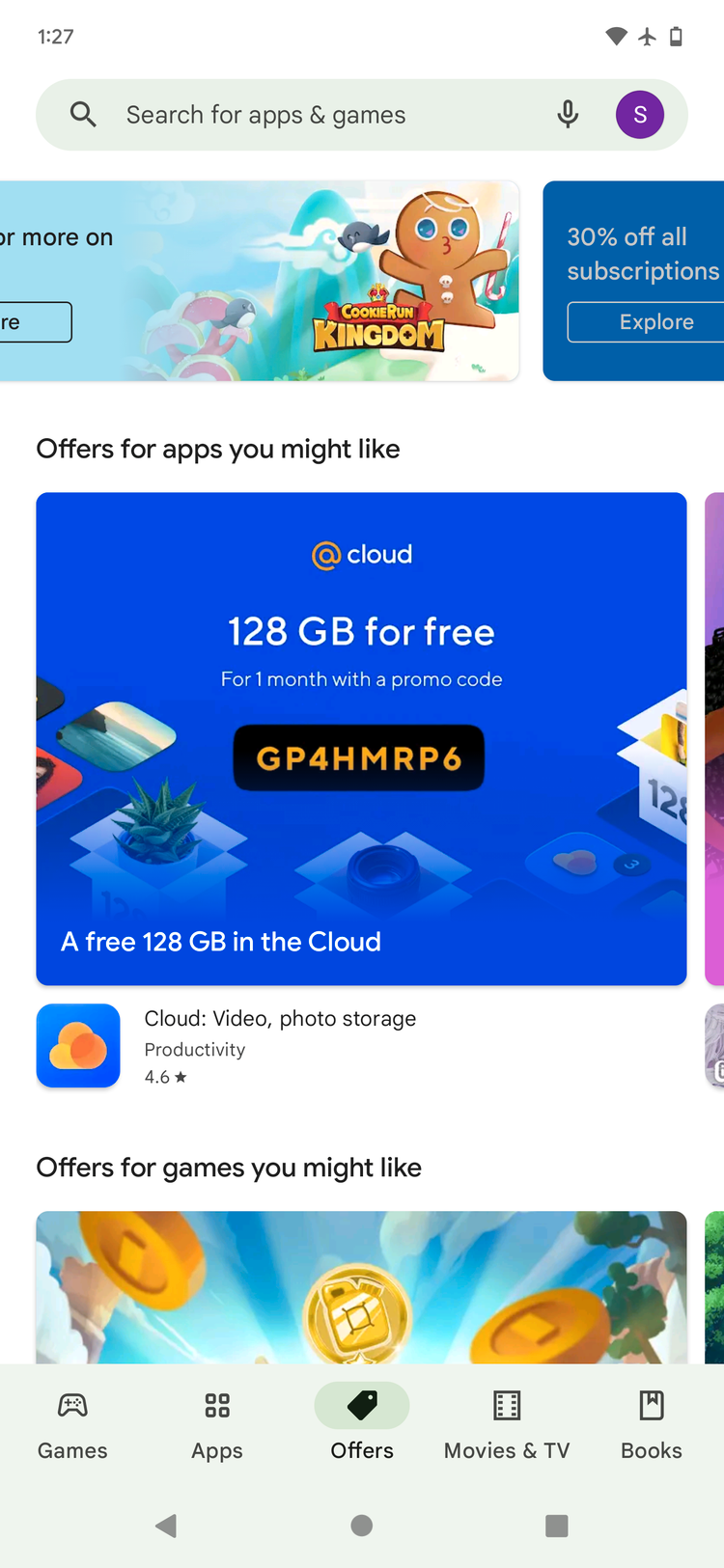Switch to the Games tab
This screenshot has height=1568, width=724.
pos(72,1425)
